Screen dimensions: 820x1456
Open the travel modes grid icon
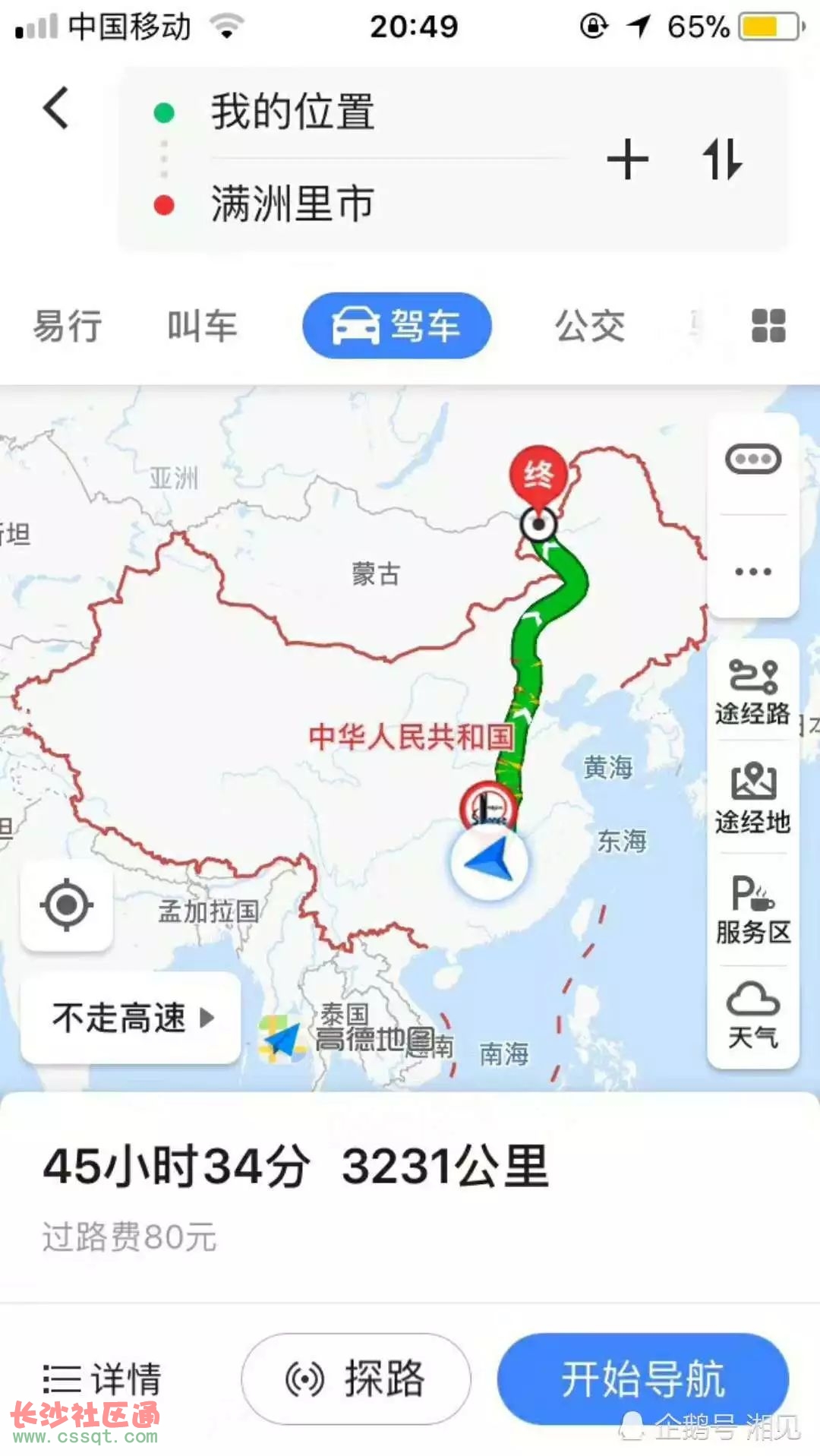(x=768, y=326)
